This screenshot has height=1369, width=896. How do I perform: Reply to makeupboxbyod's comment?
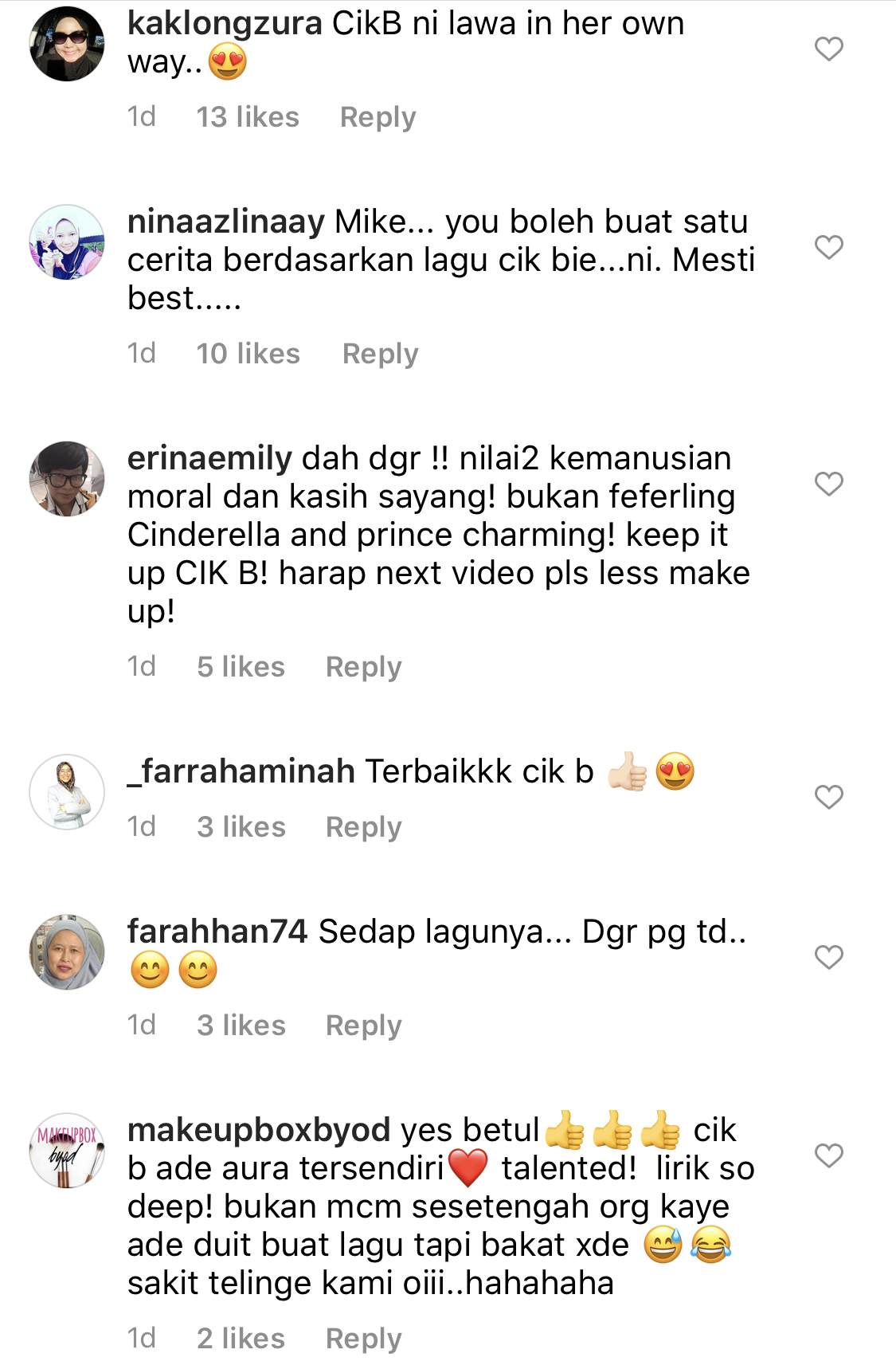[x=363, y=1339]
